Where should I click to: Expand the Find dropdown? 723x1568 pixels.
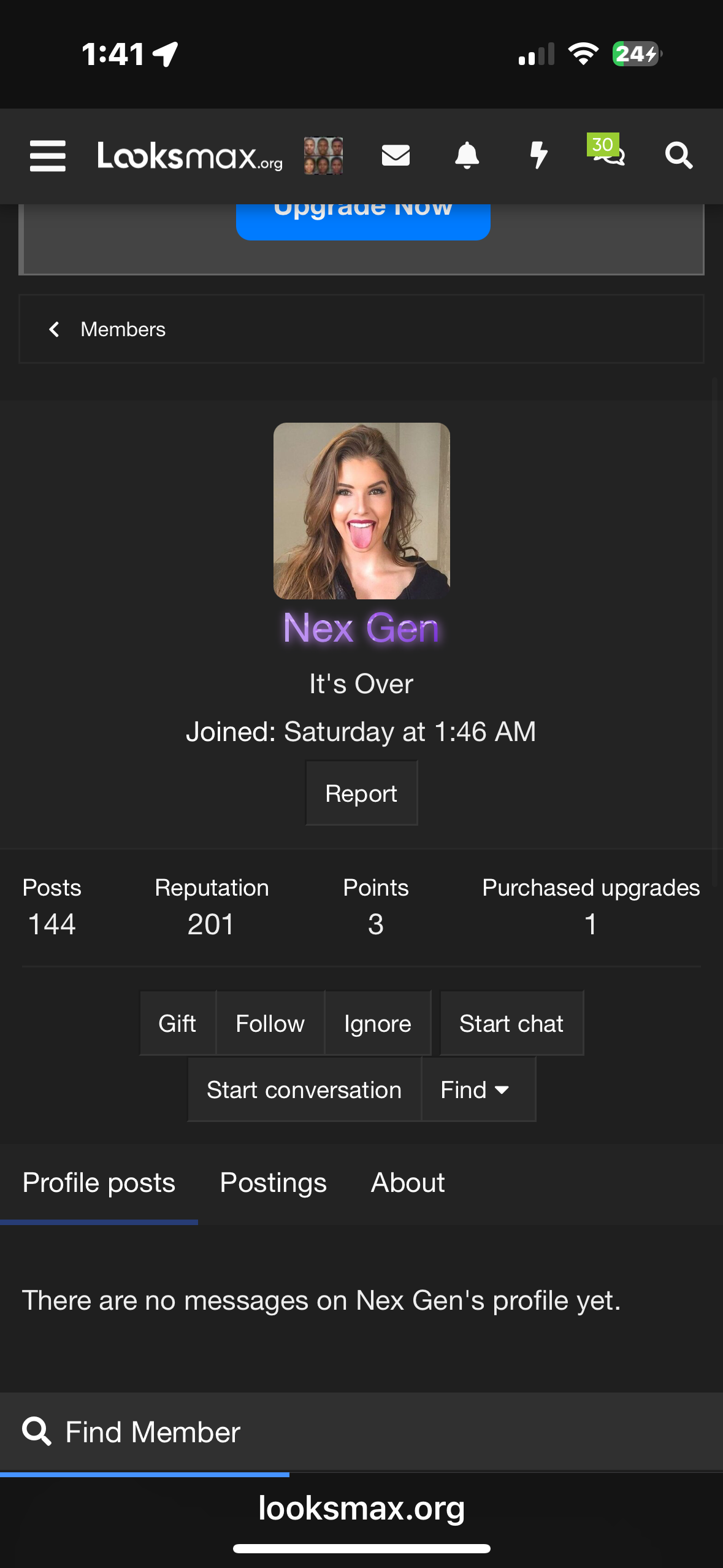tap(477, 1090)
